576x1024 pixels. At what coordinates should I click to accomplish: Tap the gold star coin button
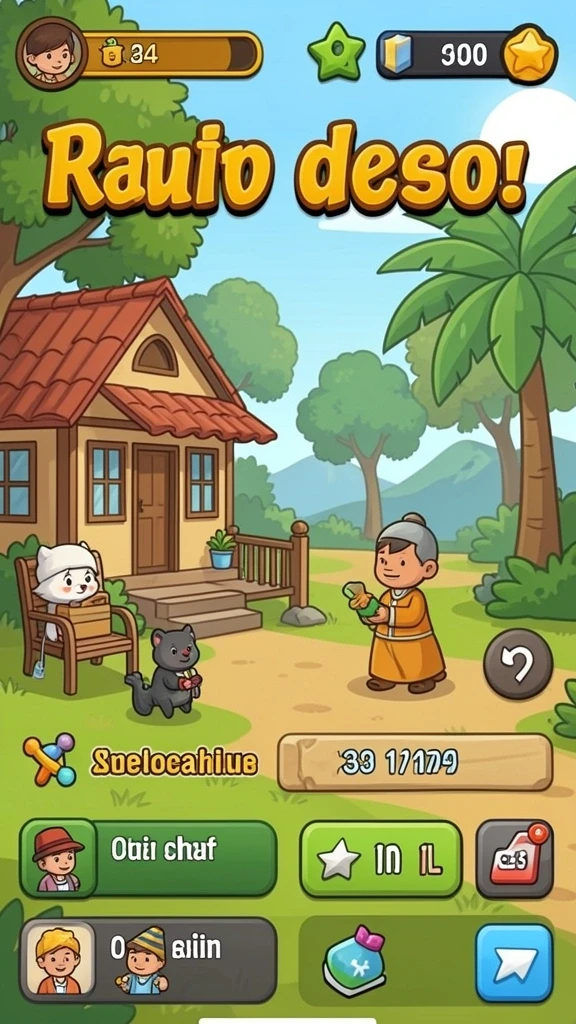point(530,55)
